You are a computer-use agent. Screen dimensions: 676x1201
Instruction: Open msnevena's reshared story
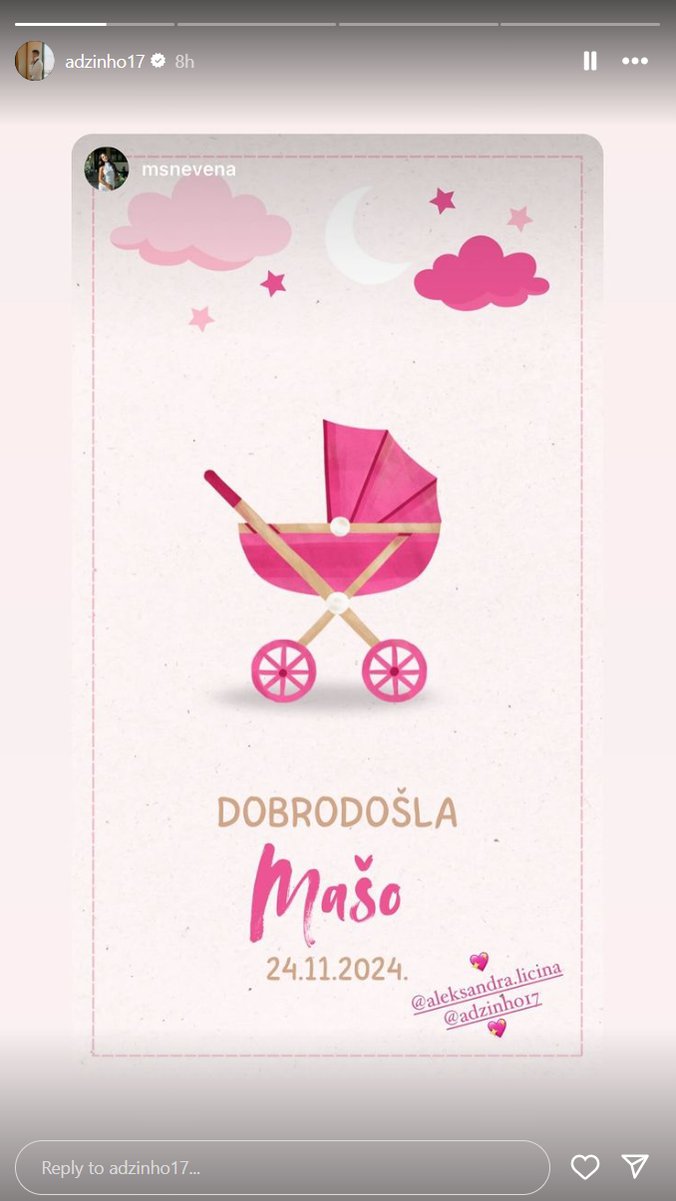point(188,169)
